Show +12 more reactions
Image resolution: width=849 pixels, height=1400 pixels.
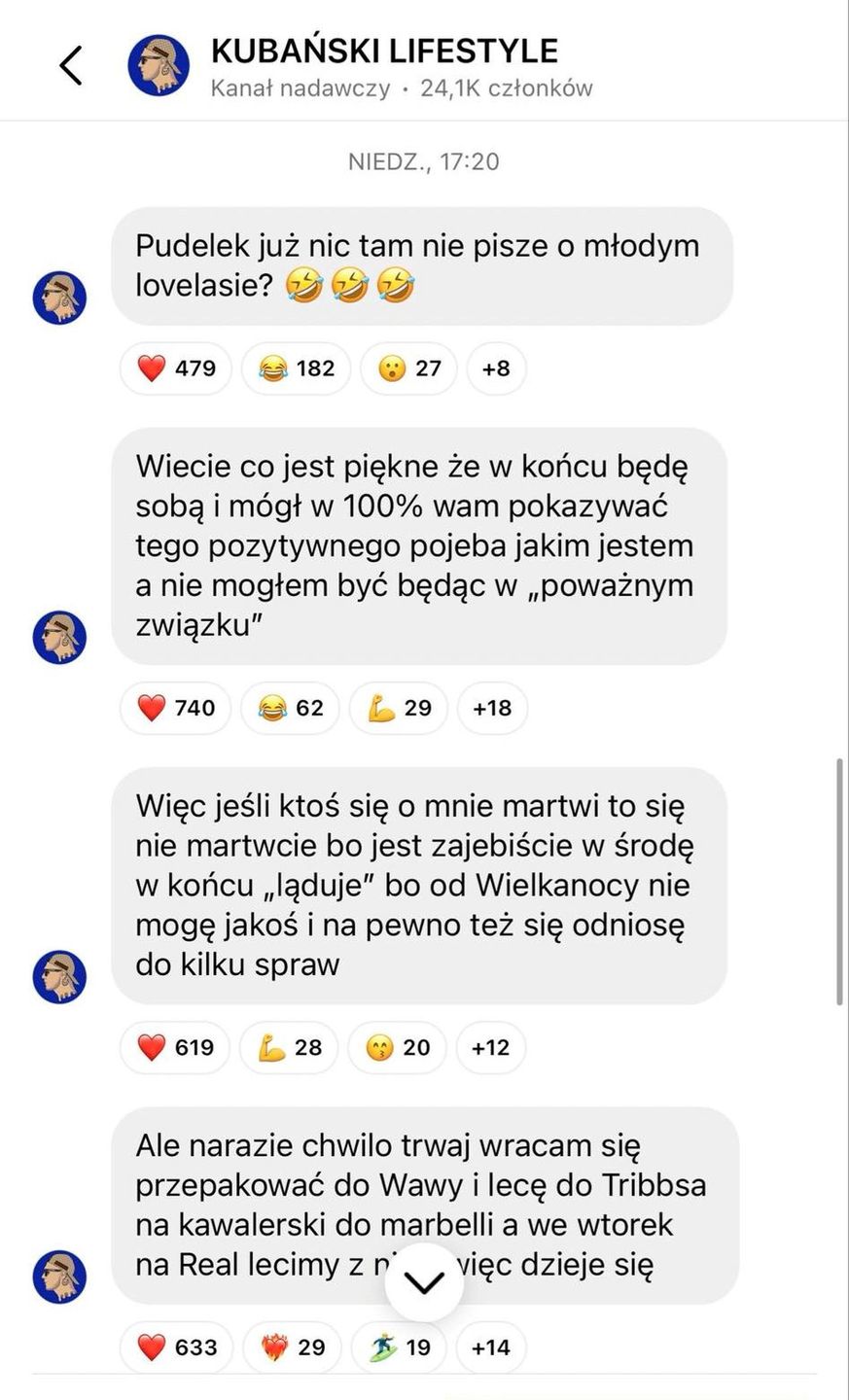[490, 1047]
